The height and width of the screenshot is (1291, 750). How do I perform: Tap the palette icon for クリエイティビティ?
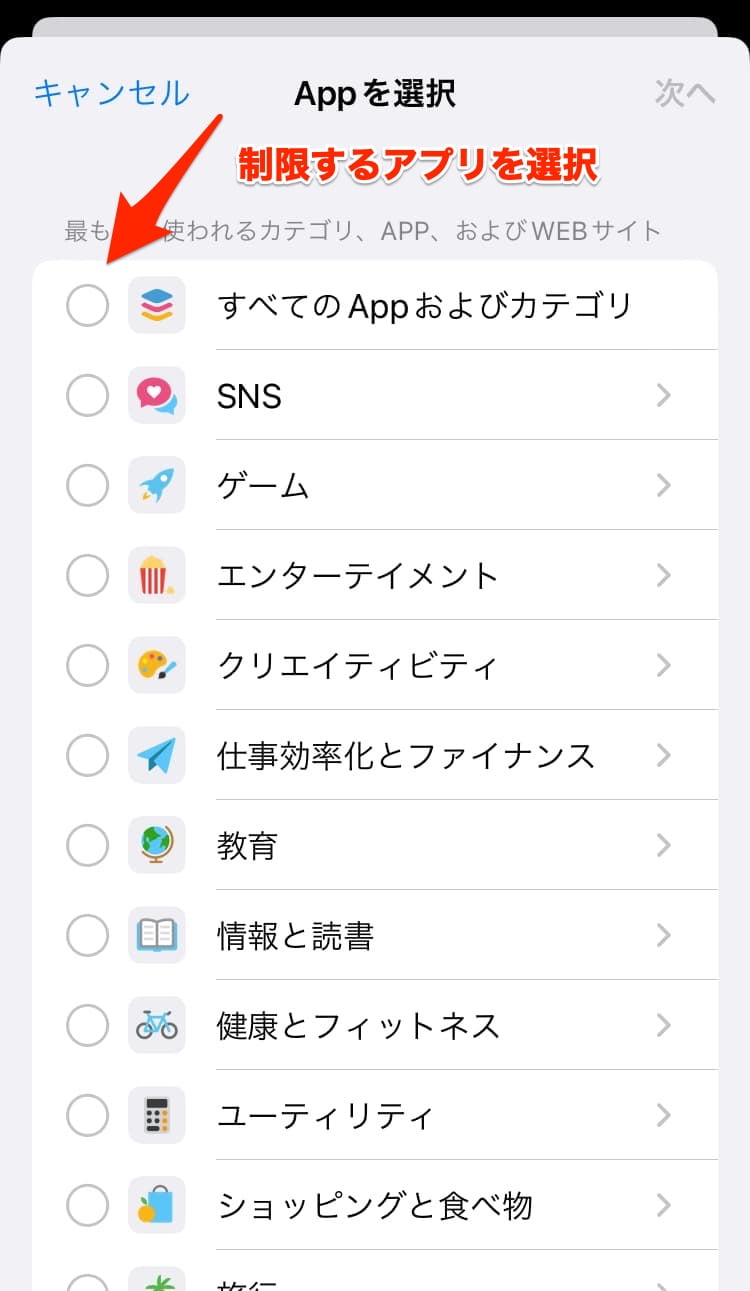pos(156,665)
